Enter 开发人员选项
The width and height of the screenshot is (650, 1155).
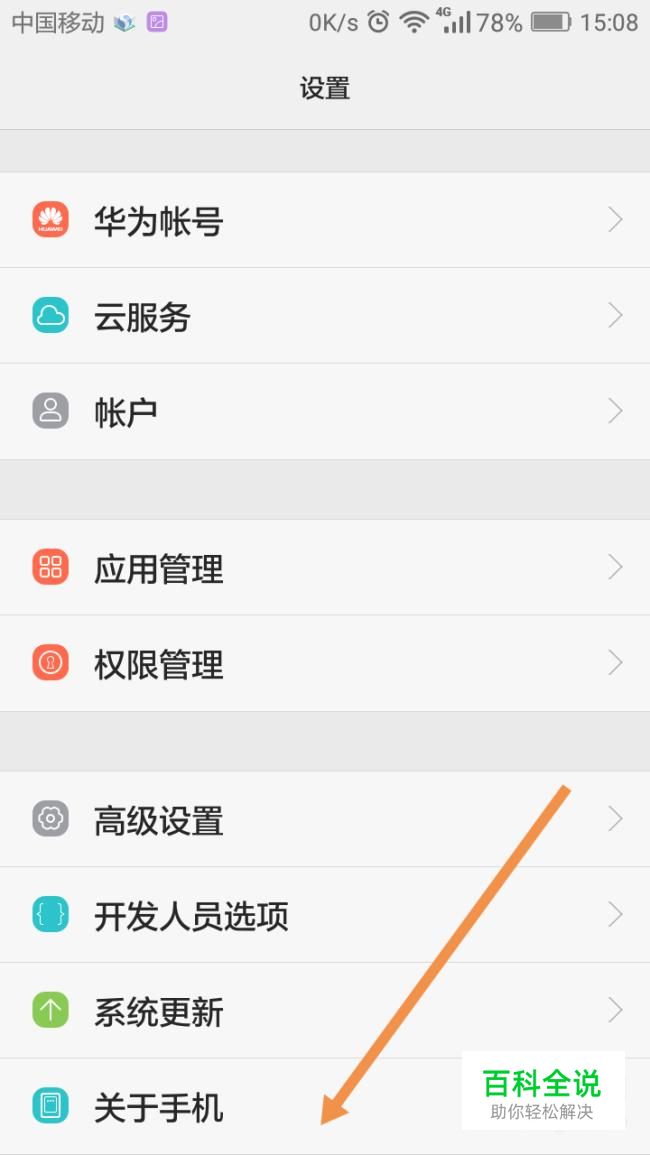pos(325,915)
